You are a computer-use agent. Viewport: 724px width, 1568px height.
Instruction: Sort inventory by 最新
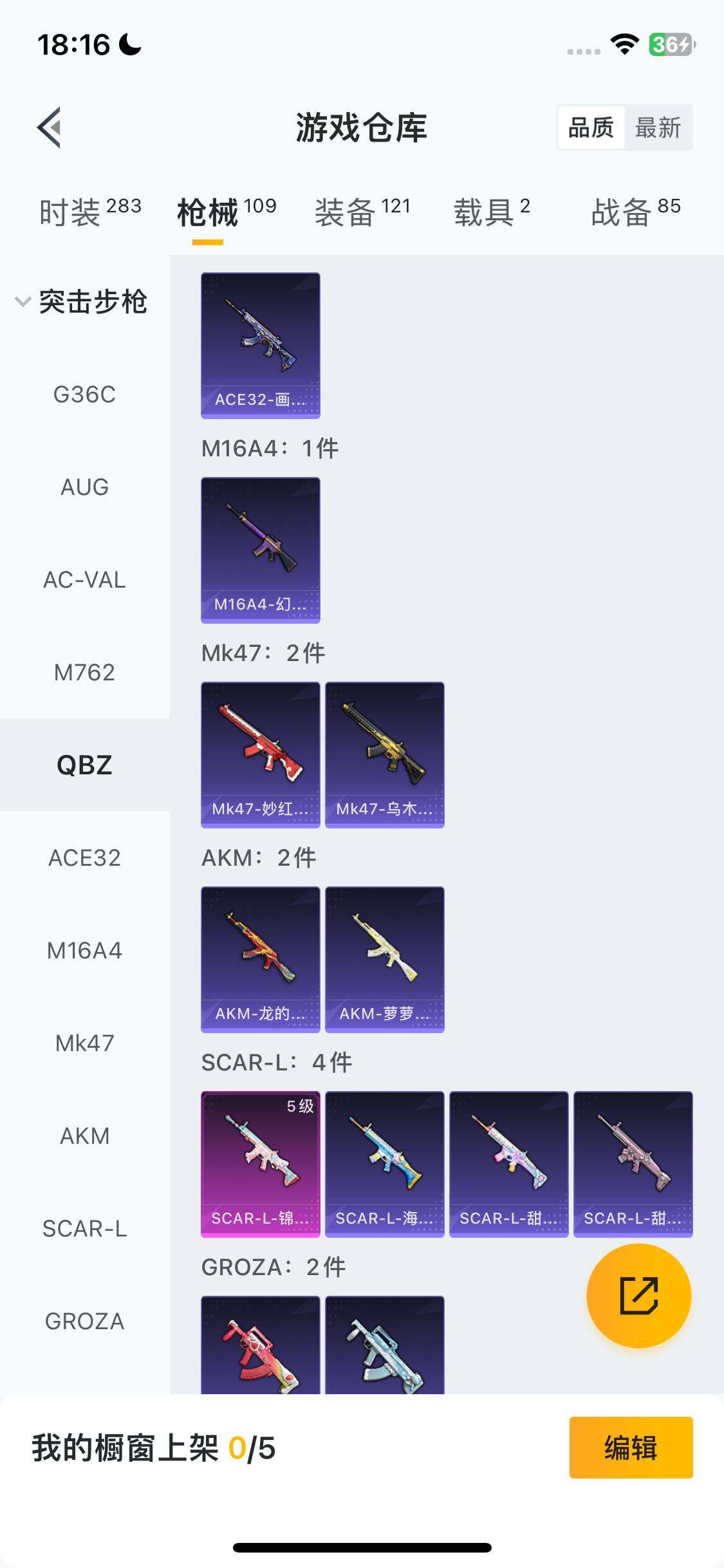pos(658,127)
